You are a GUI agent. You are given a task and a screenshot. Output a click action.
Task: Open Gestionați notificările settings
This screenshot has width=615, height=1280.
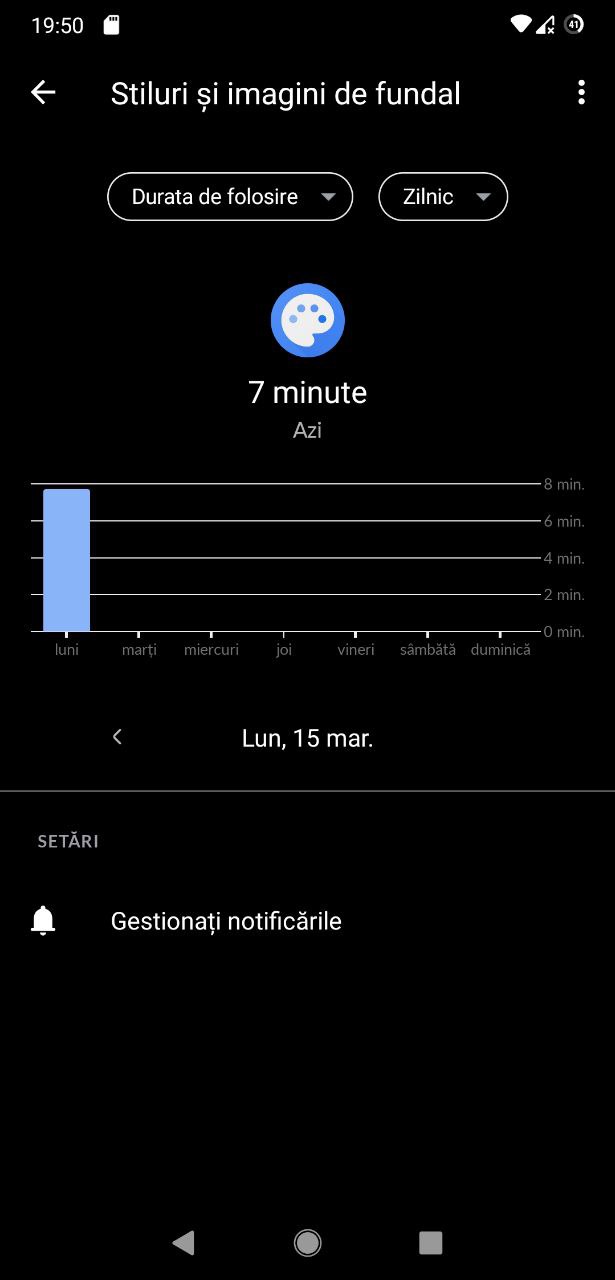[226, 921]
